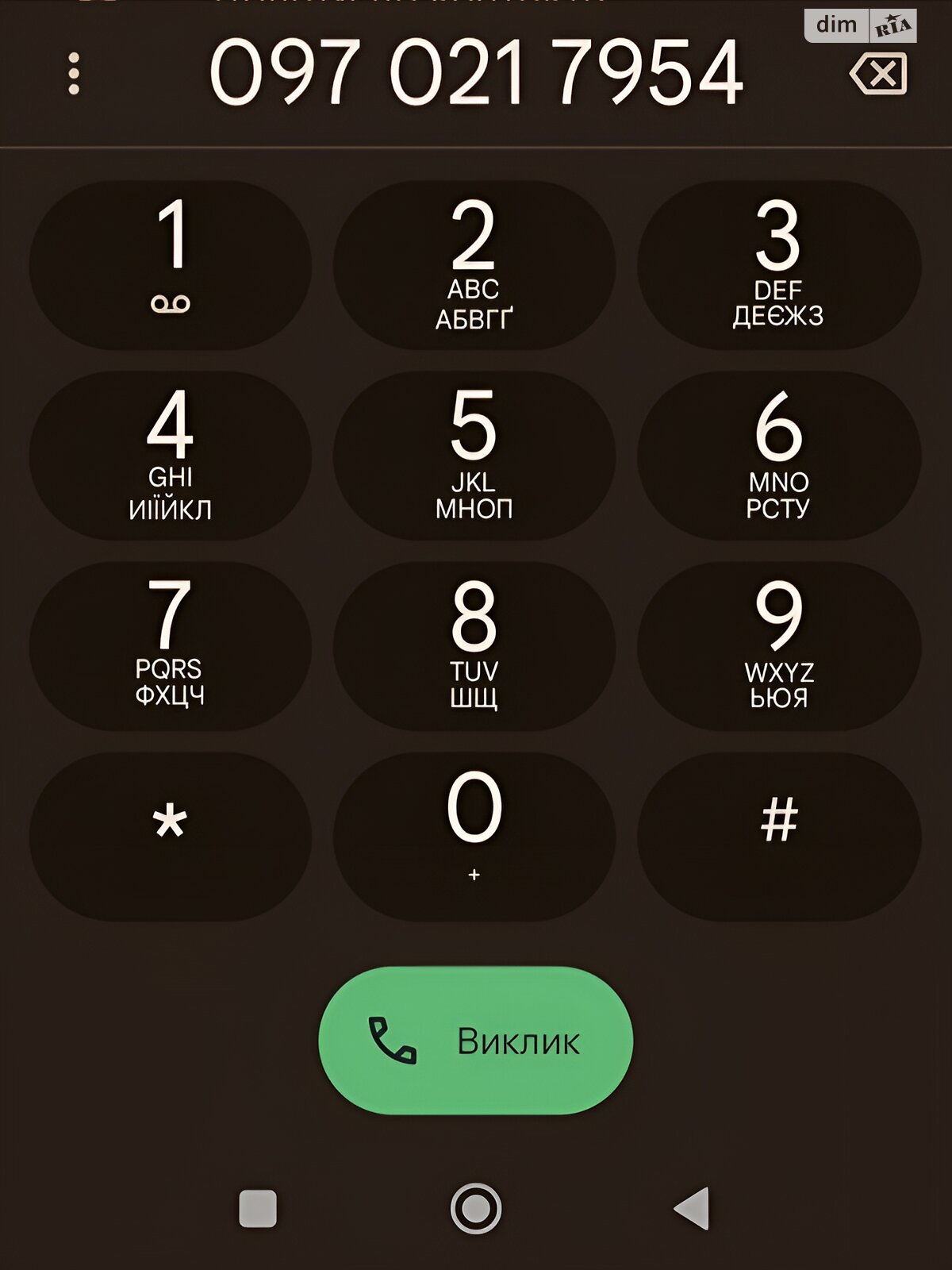
Task: Tap the 9 WXYZ key
Action: pyautogui.click(x=778, y=645)
